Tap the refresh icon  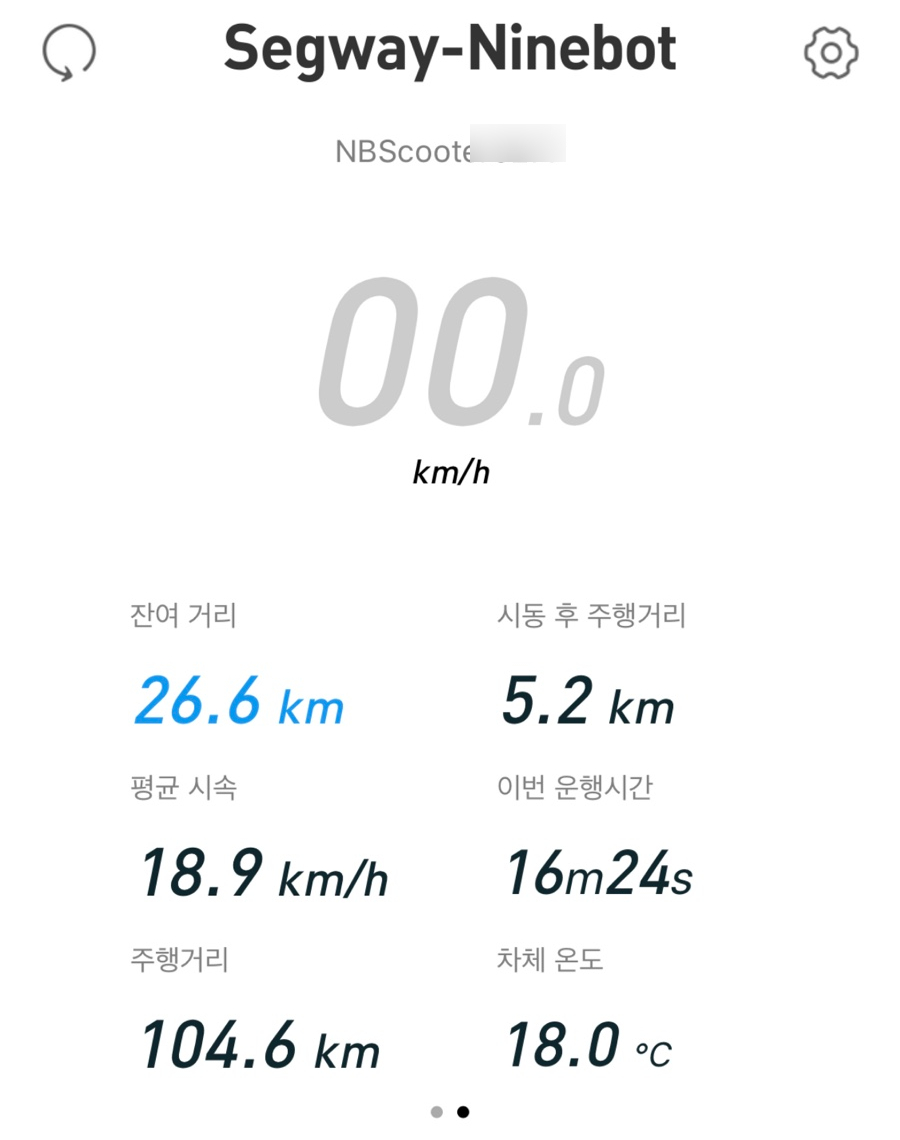pyautogui.click(x=68, y=52)
